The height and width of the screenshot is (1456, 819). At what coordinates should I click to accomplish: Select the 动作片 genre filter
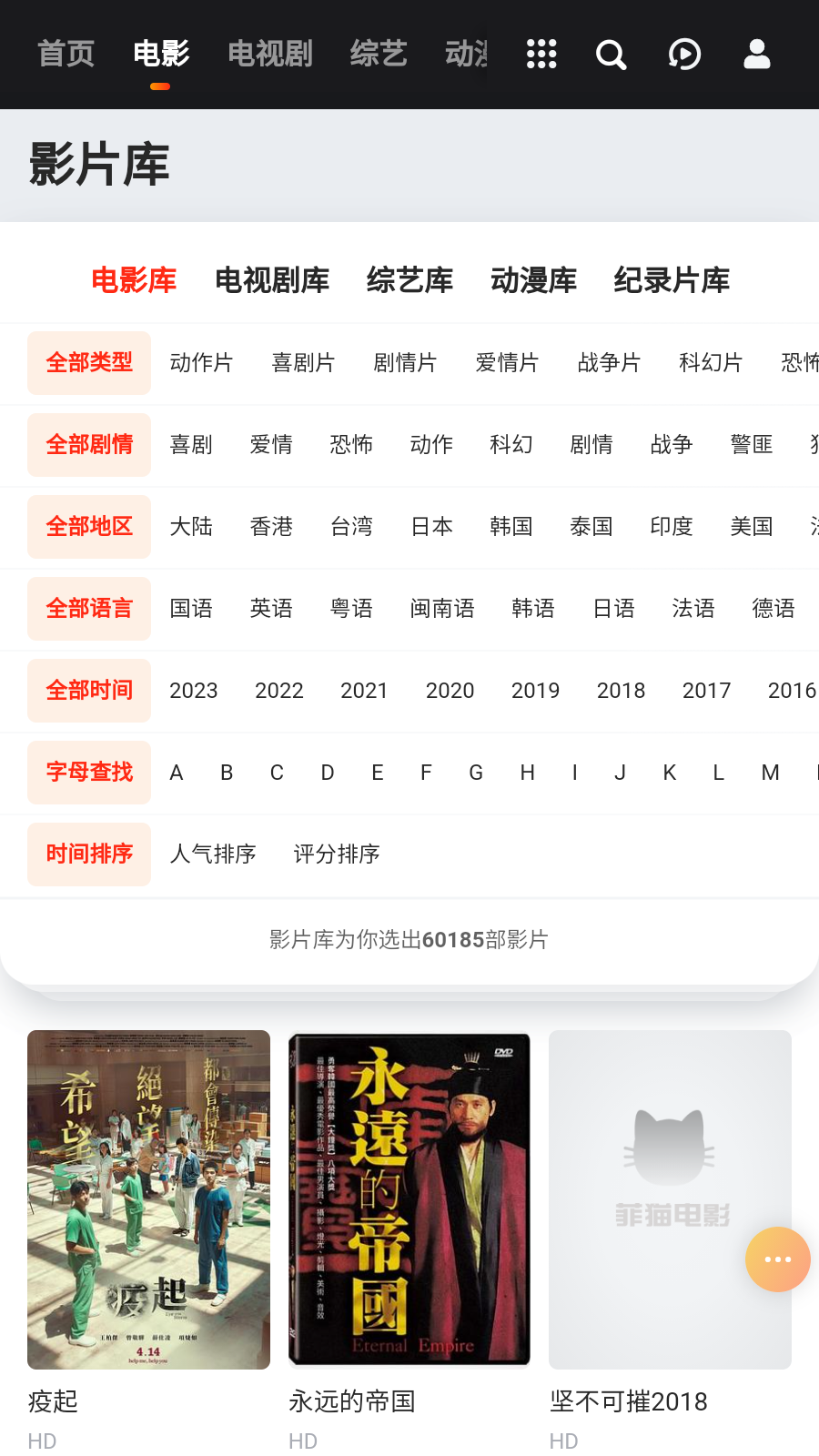(x=202, y=362)
